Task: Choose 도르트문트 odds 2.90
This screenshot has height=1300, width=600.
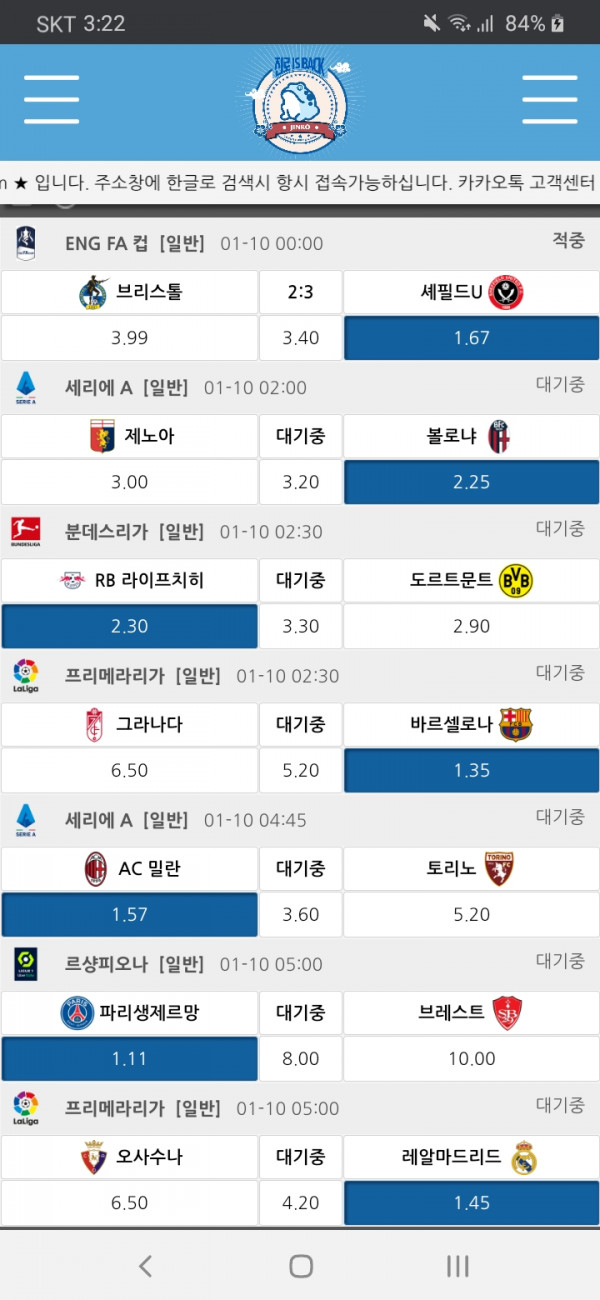Action: pyautogui.click(x=471, y=626)
